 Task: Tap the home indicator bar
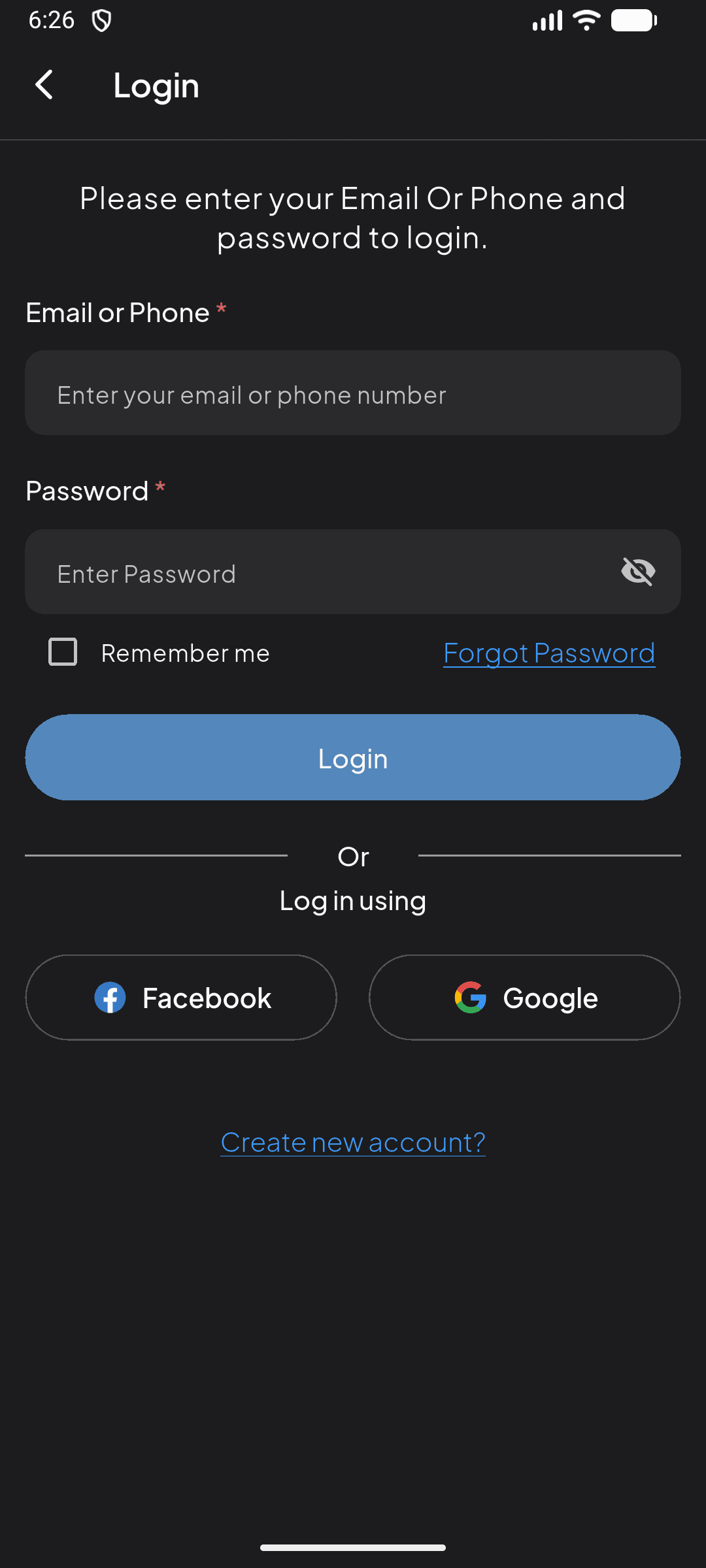tap(352, 1546)
